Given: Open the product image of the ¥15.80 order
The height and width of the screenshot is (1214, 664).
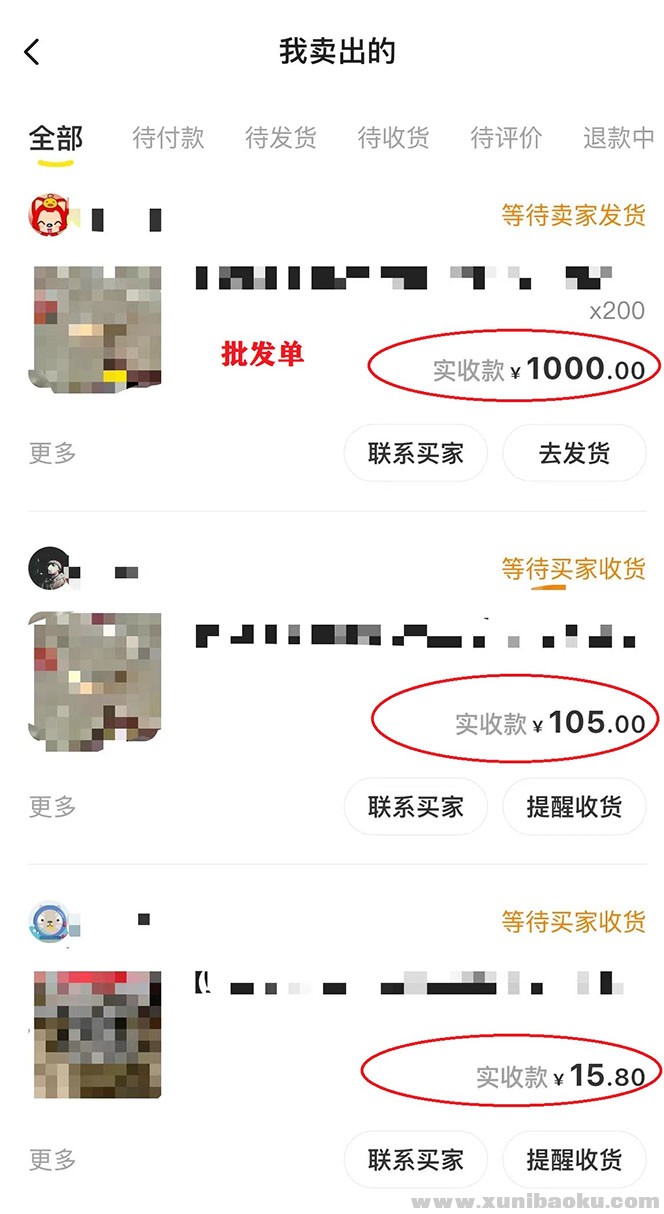Looking at the screenshot, I should pyautogui.click(x=96, y=1034).
